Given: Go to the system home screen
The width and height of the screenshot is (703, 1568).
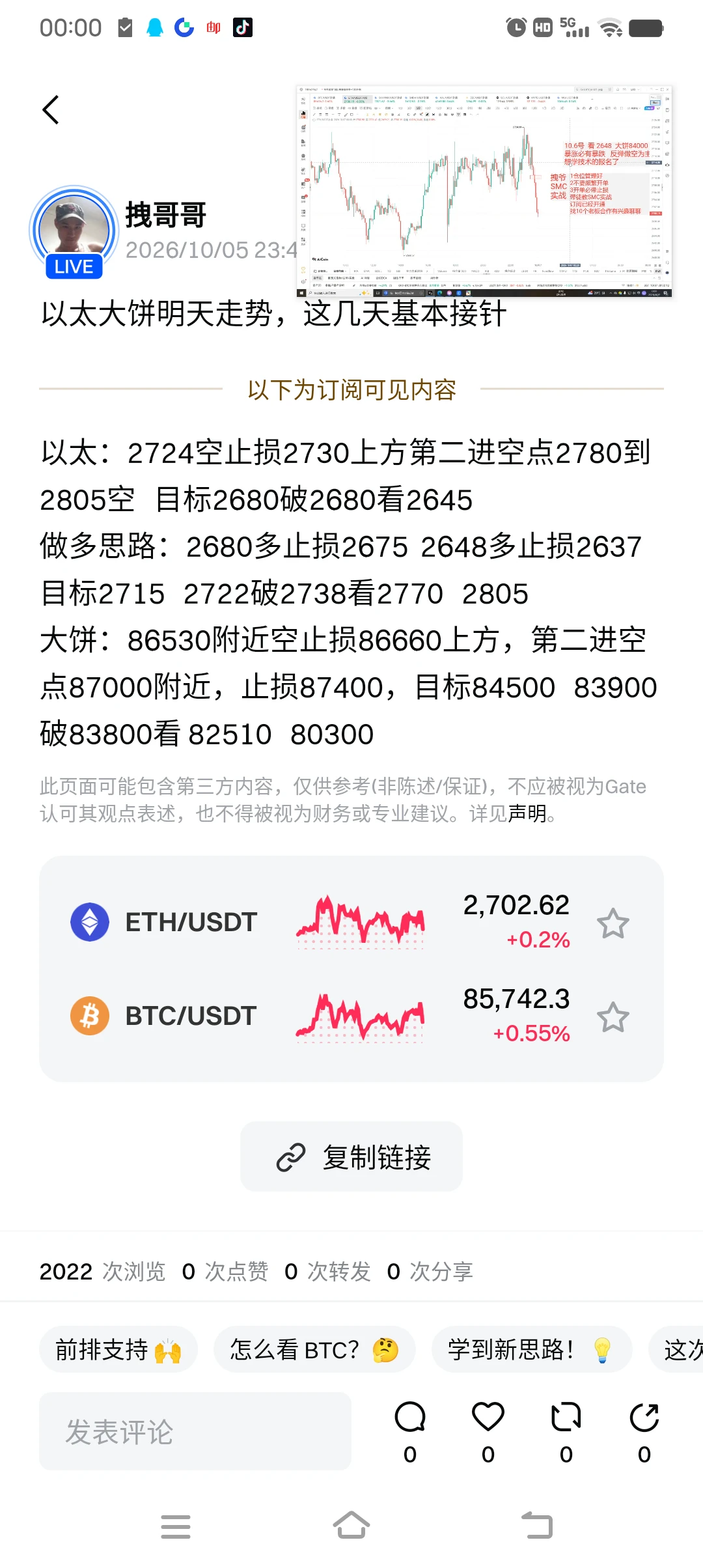Looking at the screenshot, I should [351, 1525].
